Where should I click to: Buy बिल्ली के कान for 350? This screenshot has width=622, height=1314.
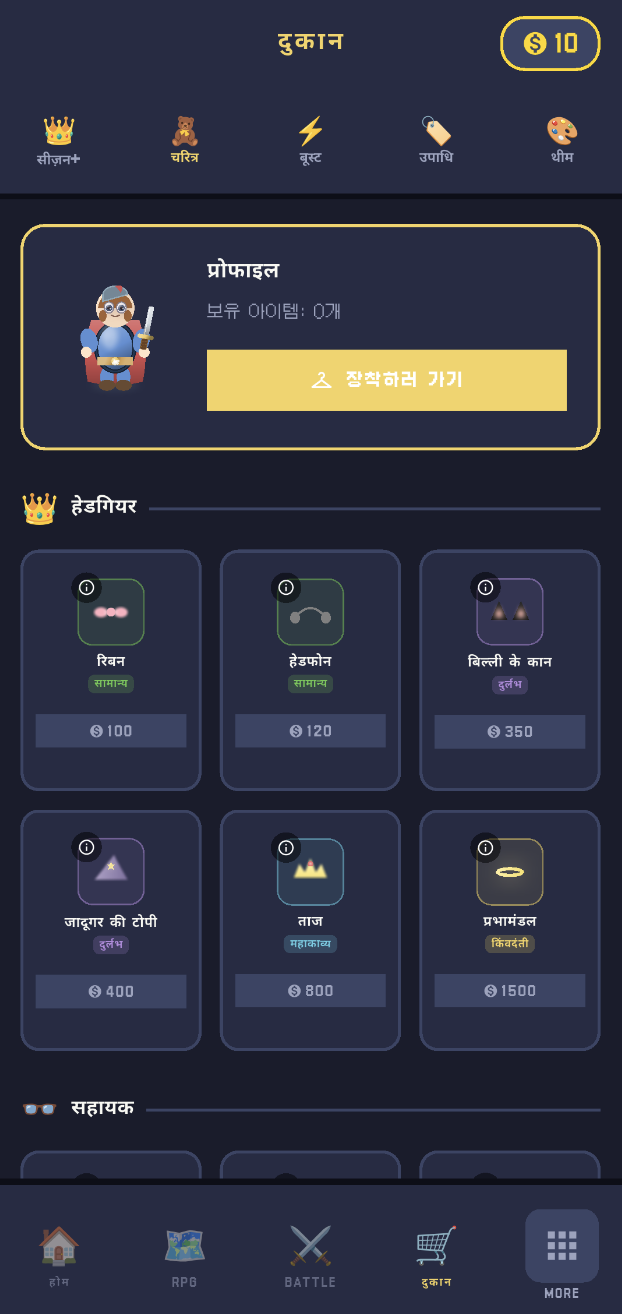(x=510, y=731)
